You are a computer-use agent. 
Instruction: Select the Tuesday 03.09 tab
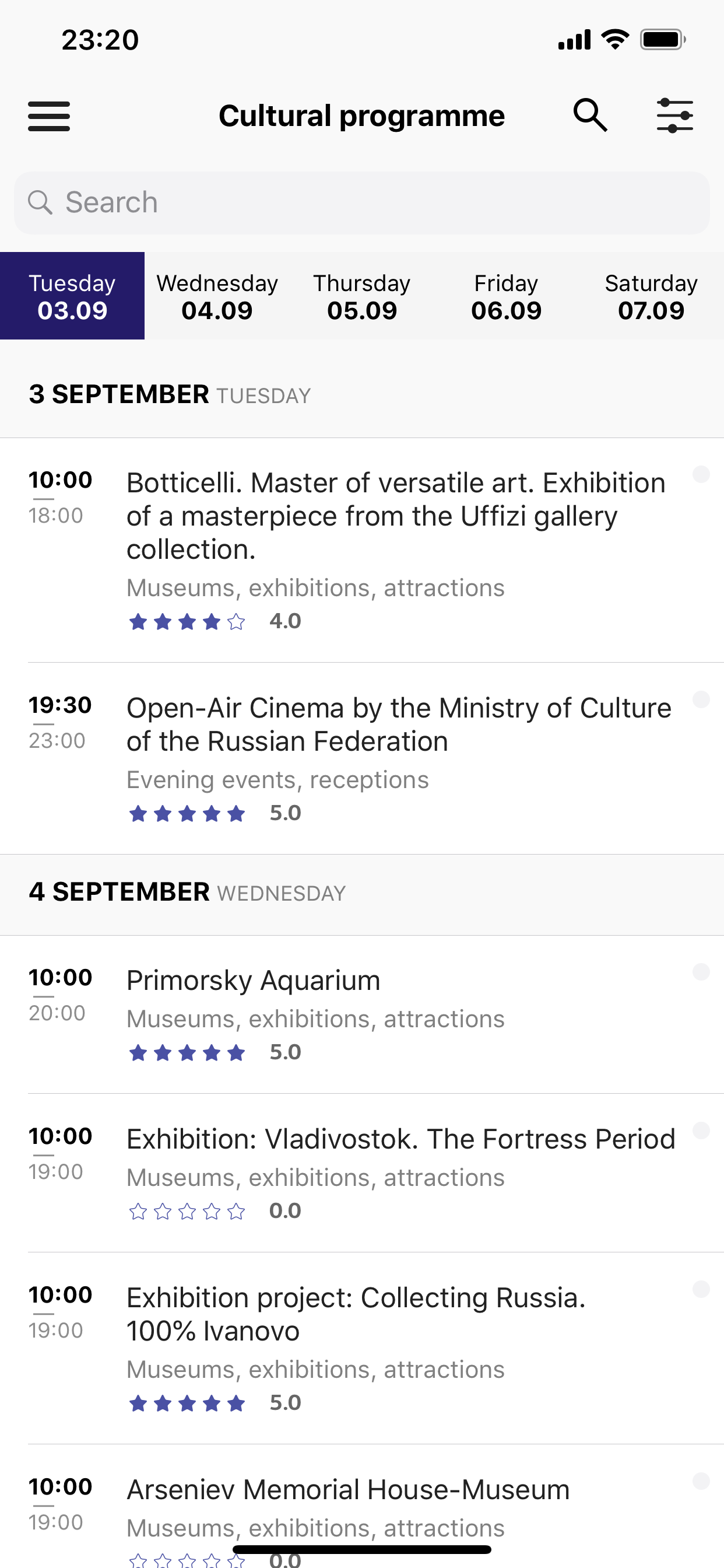point(72,296)
